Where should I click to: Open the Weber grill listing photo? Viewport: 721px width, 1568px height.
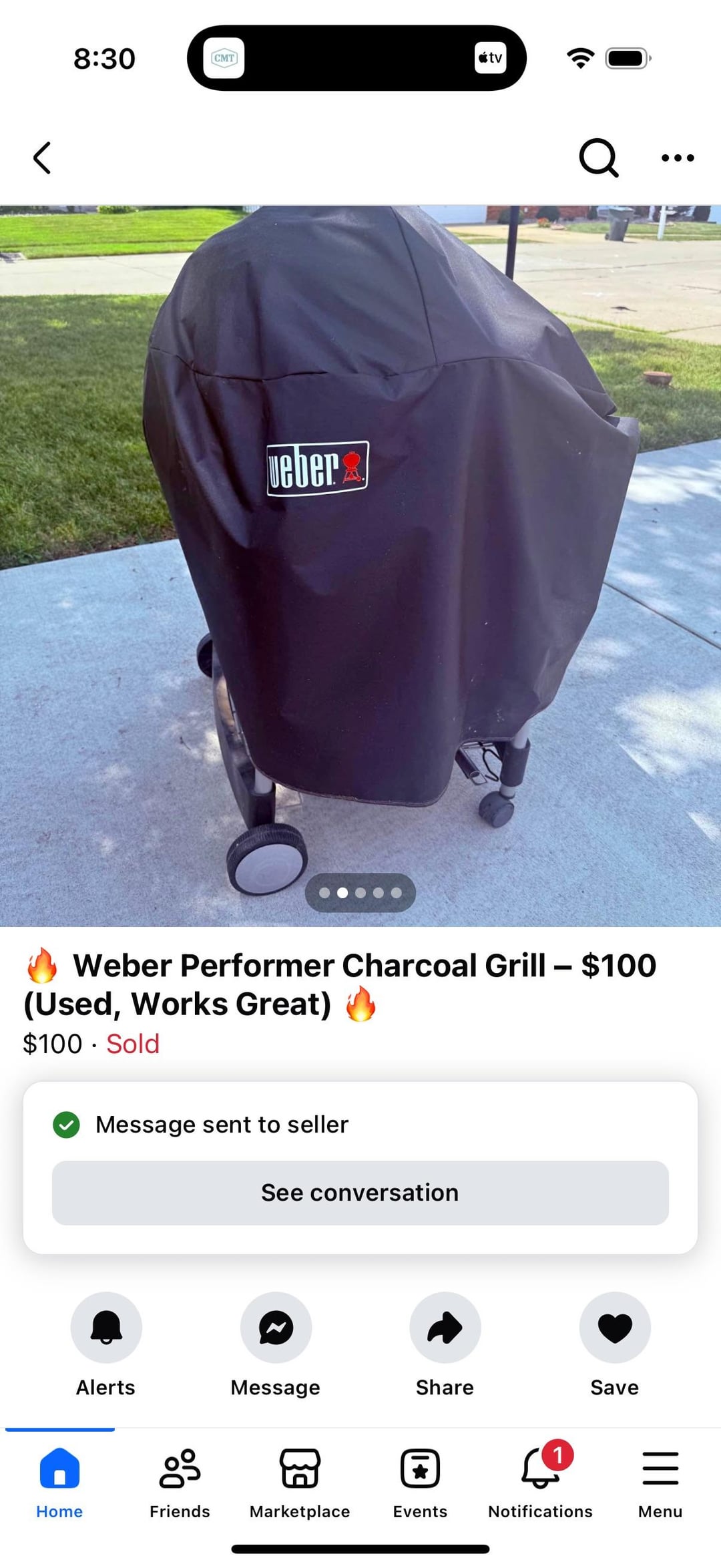pos(360,534)
